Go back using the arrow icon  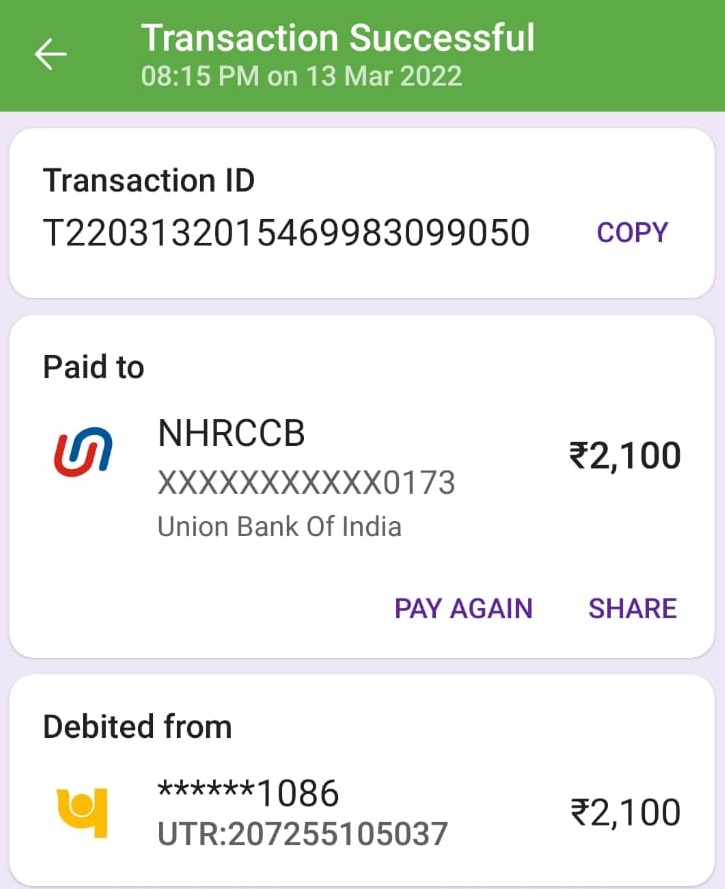[50, 55]
